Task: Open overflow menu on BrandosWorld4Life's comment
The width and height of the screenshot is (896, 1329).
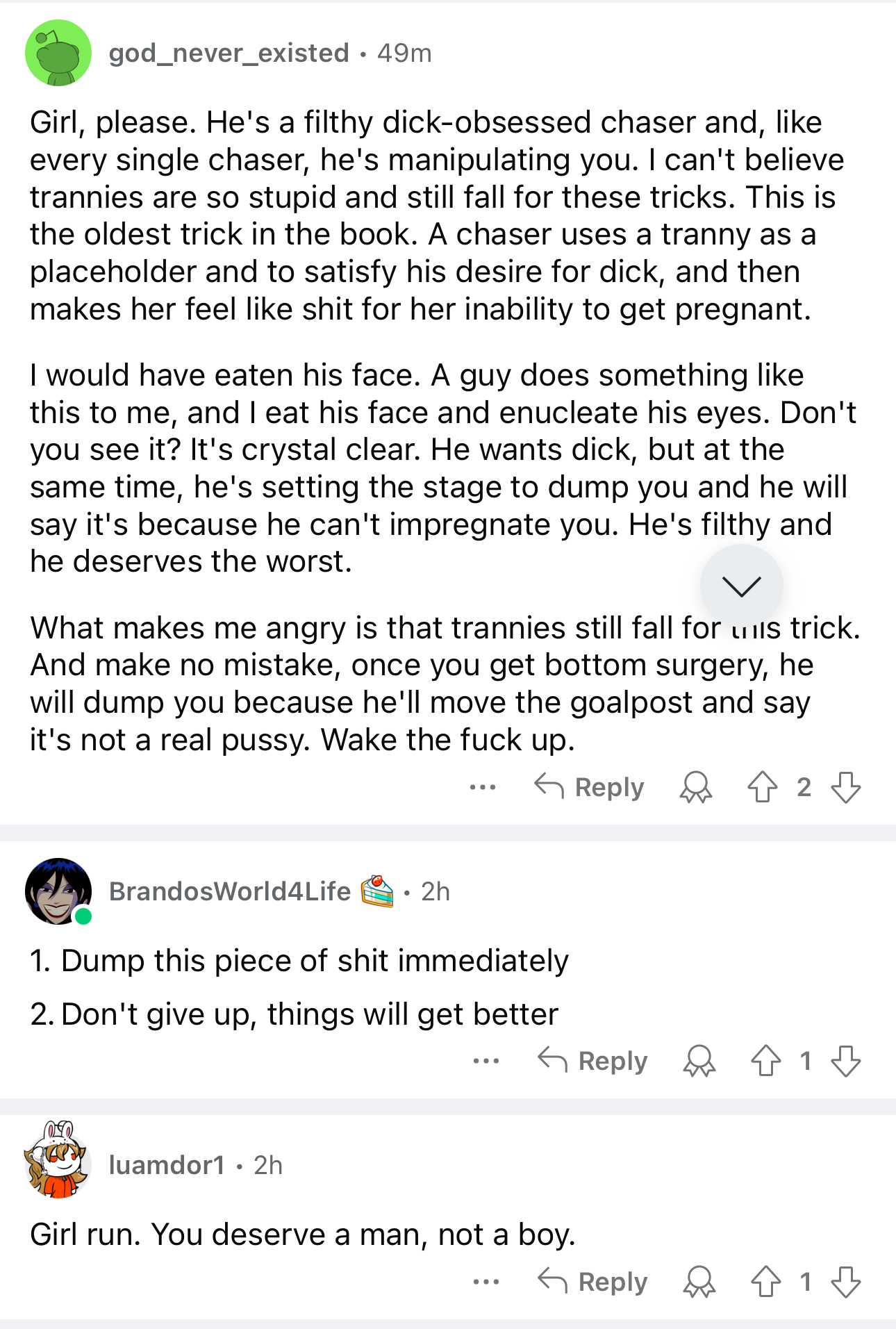Action: coord(486,1061)
